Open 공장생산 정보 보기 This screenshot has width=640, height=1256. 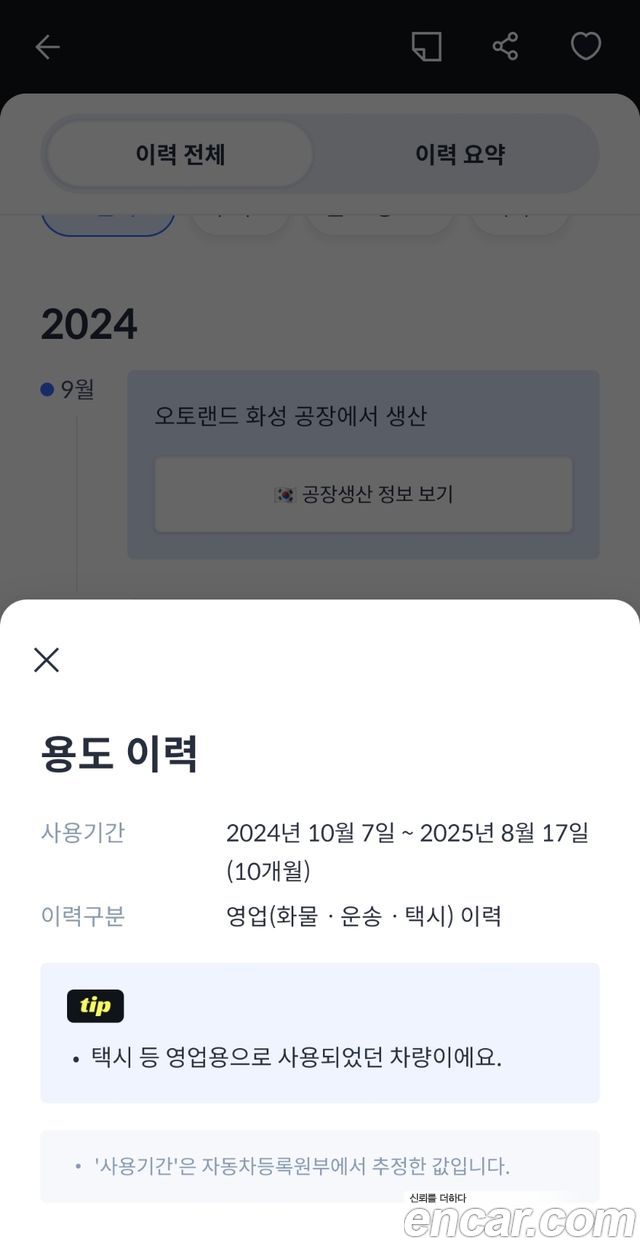tap(363, 494)
